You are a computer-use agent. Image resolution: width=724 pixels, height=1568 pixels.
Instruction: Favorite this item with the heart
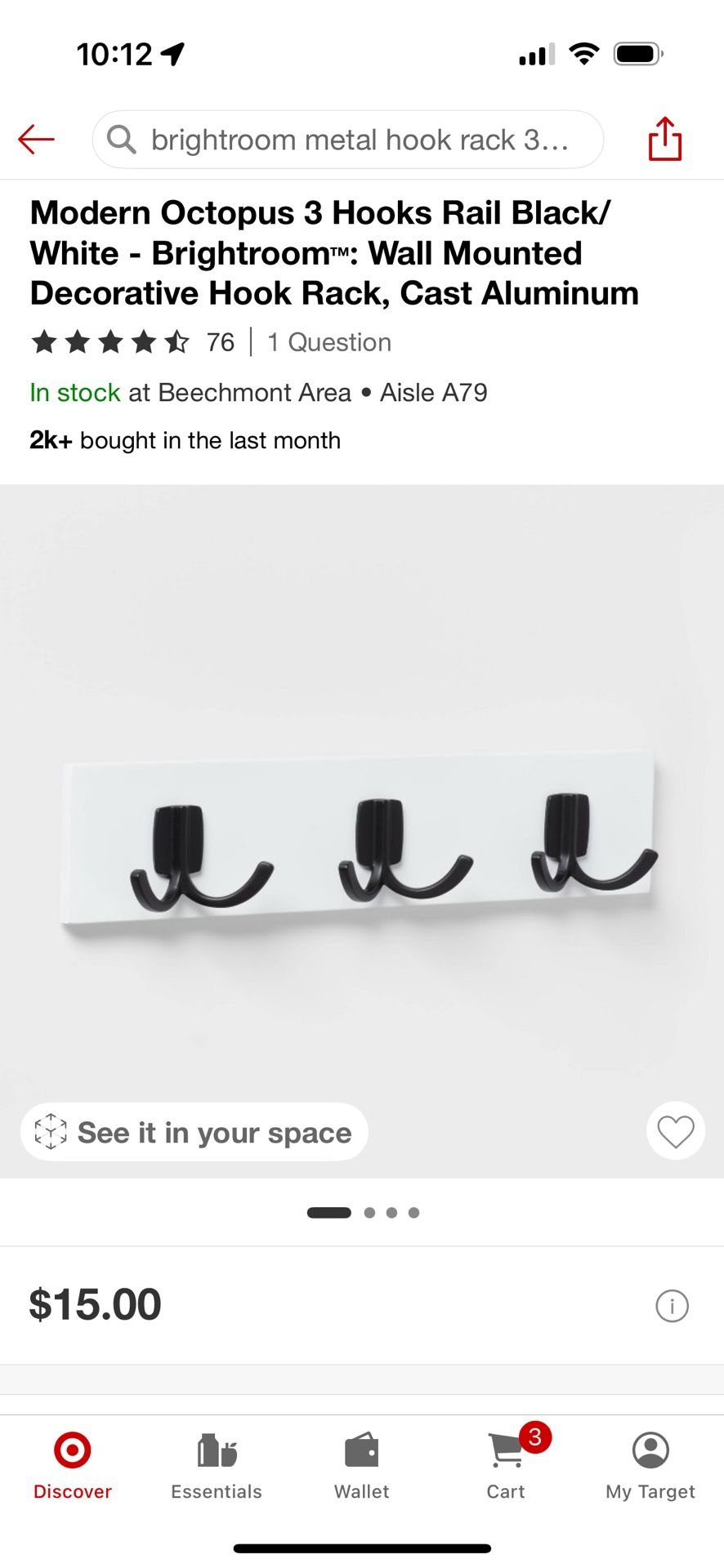pyautogui.click(x=675, y=1131)
